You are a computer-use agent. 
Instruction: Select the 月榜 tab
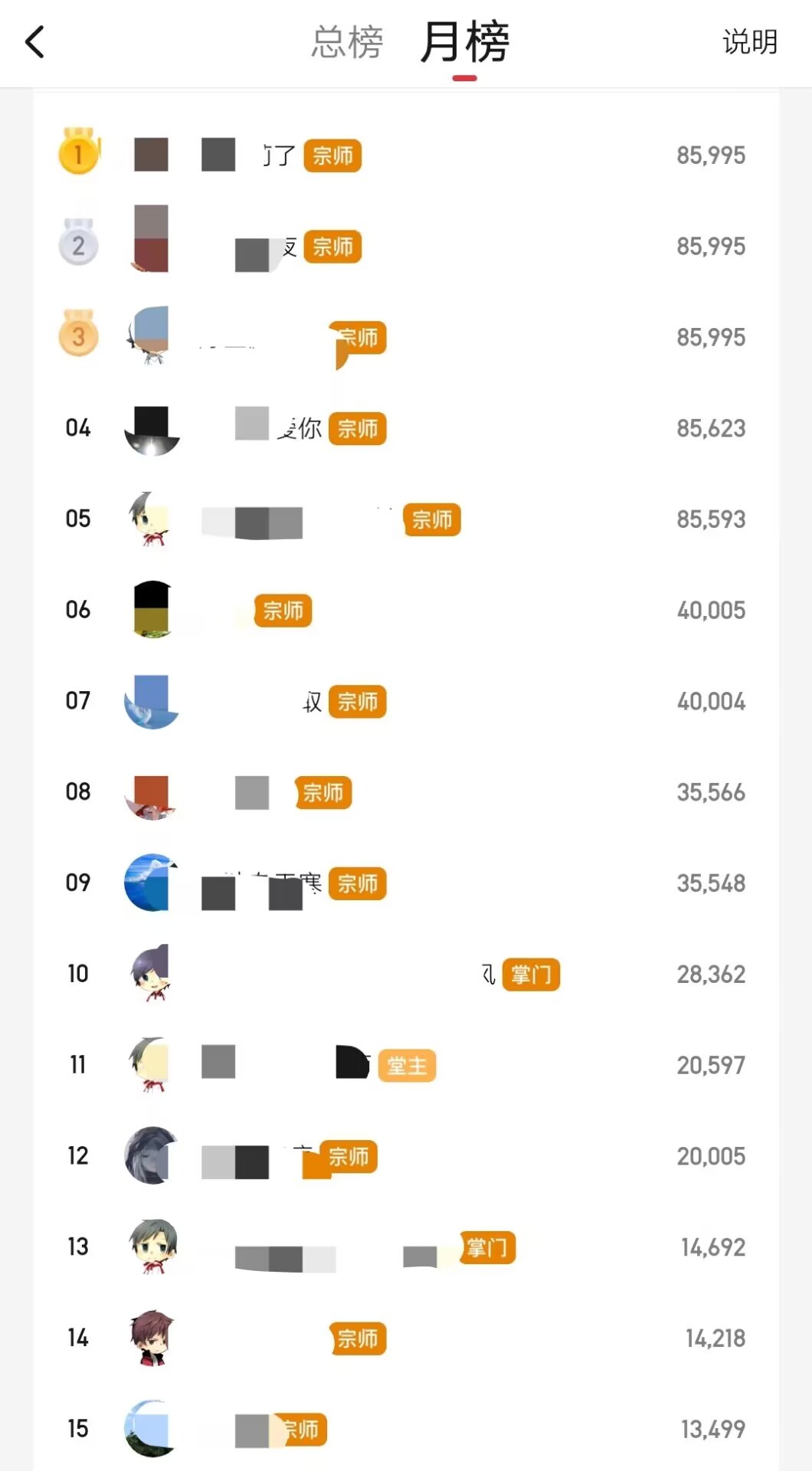(x=464, y=42)
